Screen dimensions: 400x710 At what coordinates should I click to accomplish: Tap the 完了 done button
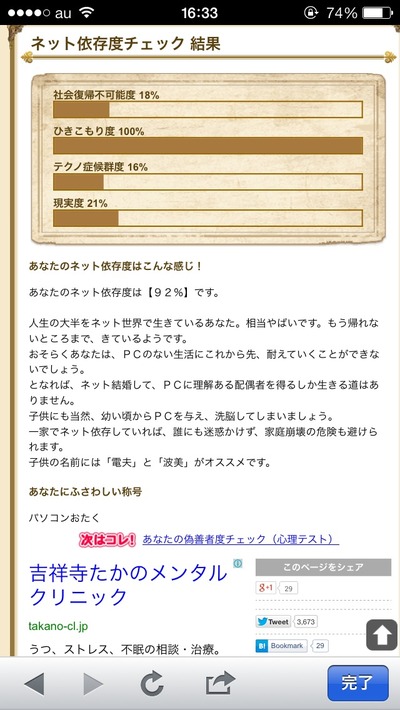point(358,683)
